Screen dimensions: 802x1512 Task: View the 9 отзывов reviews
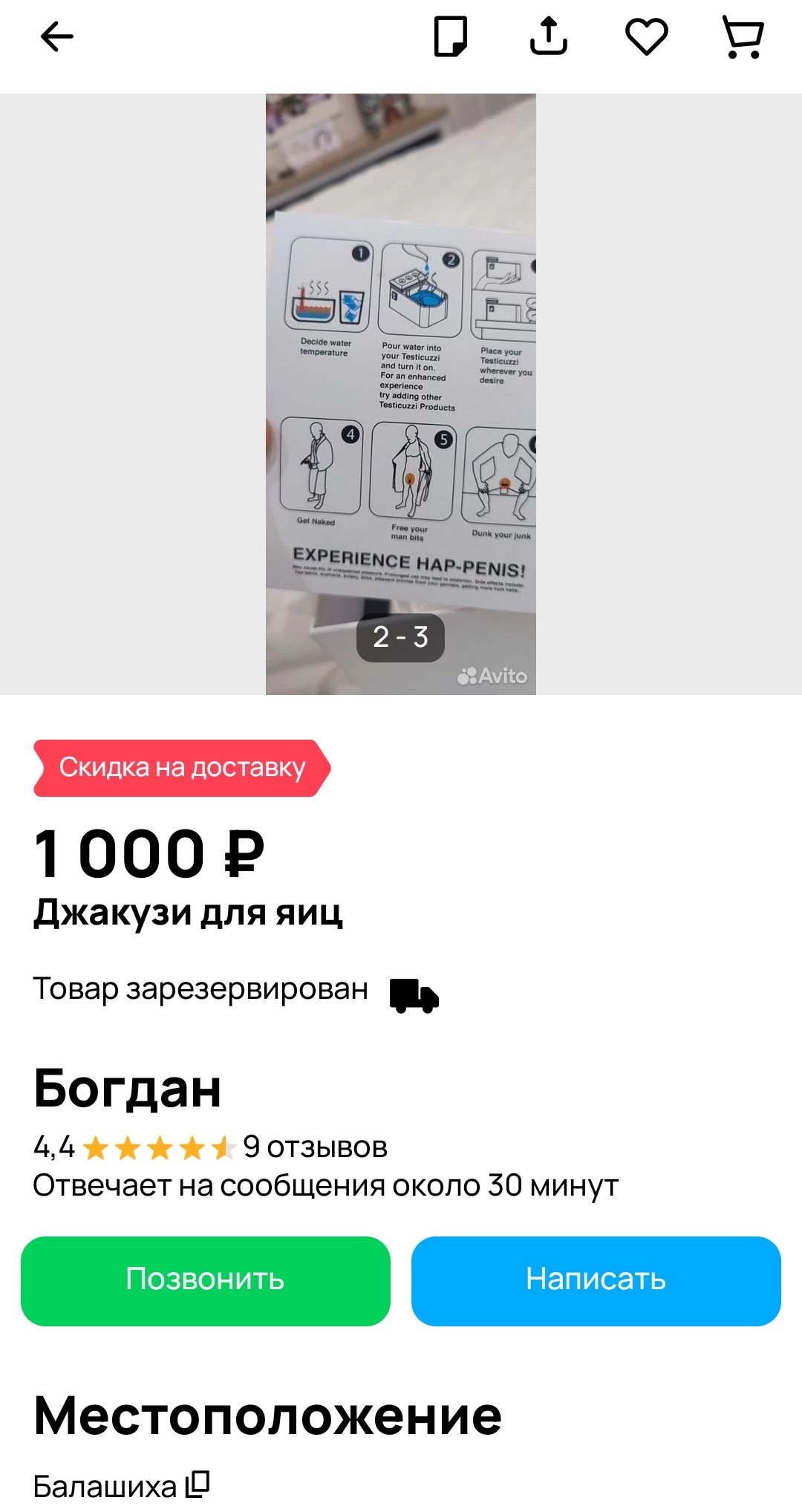point(315,1147)
